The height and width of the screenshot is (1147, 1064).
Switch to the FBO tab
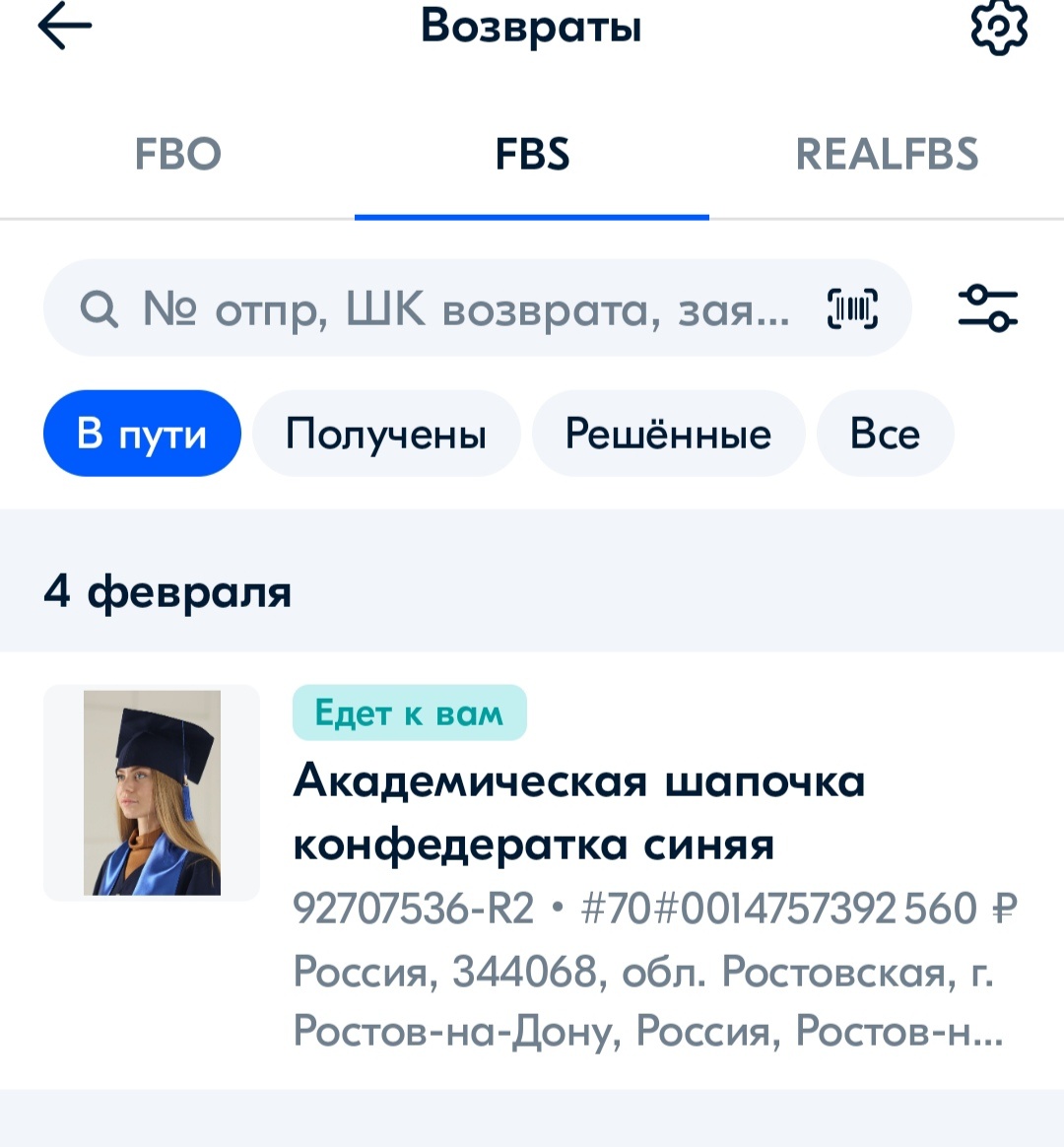click(x=177, y=154)
